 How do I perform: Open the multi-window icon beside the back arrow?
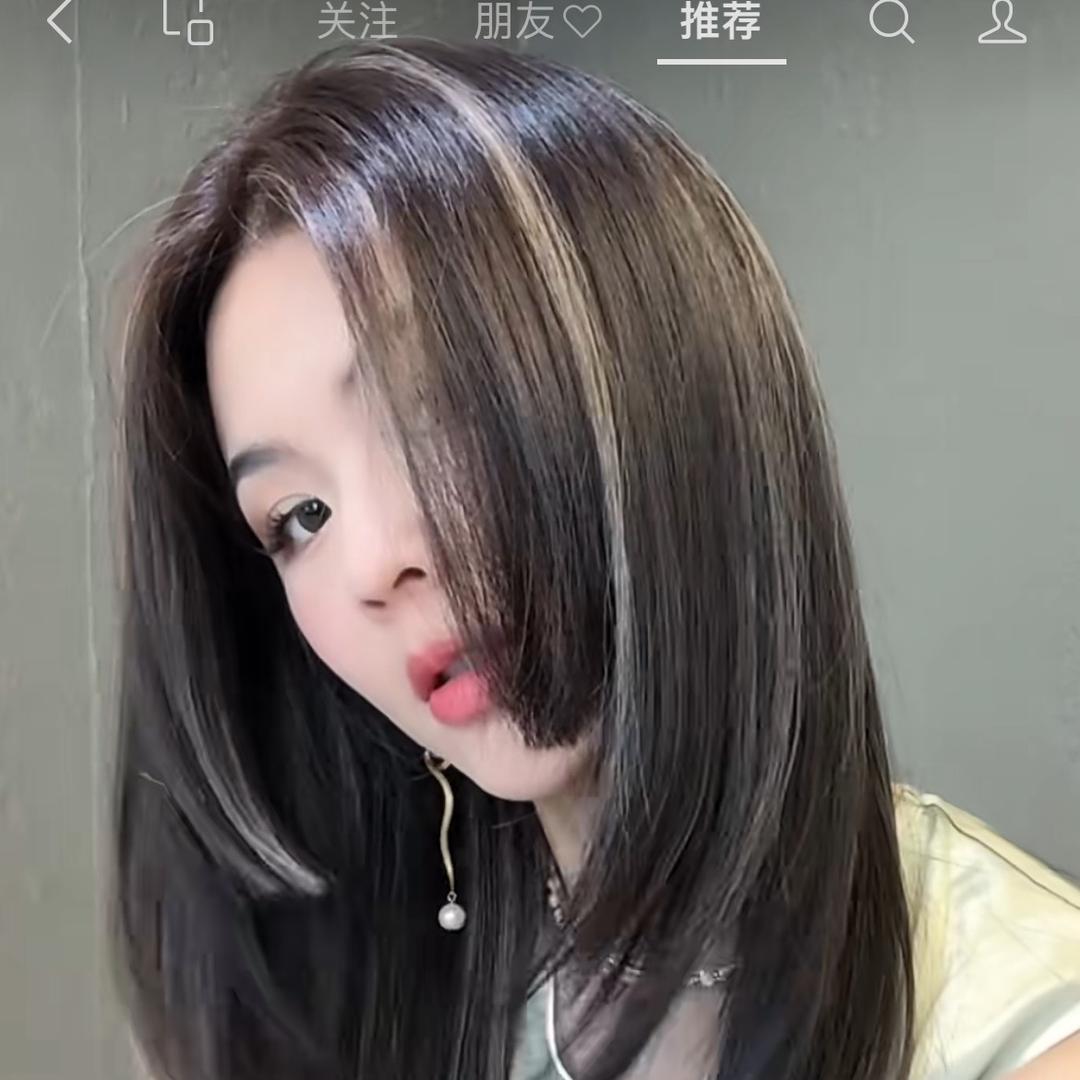(188, 22)
